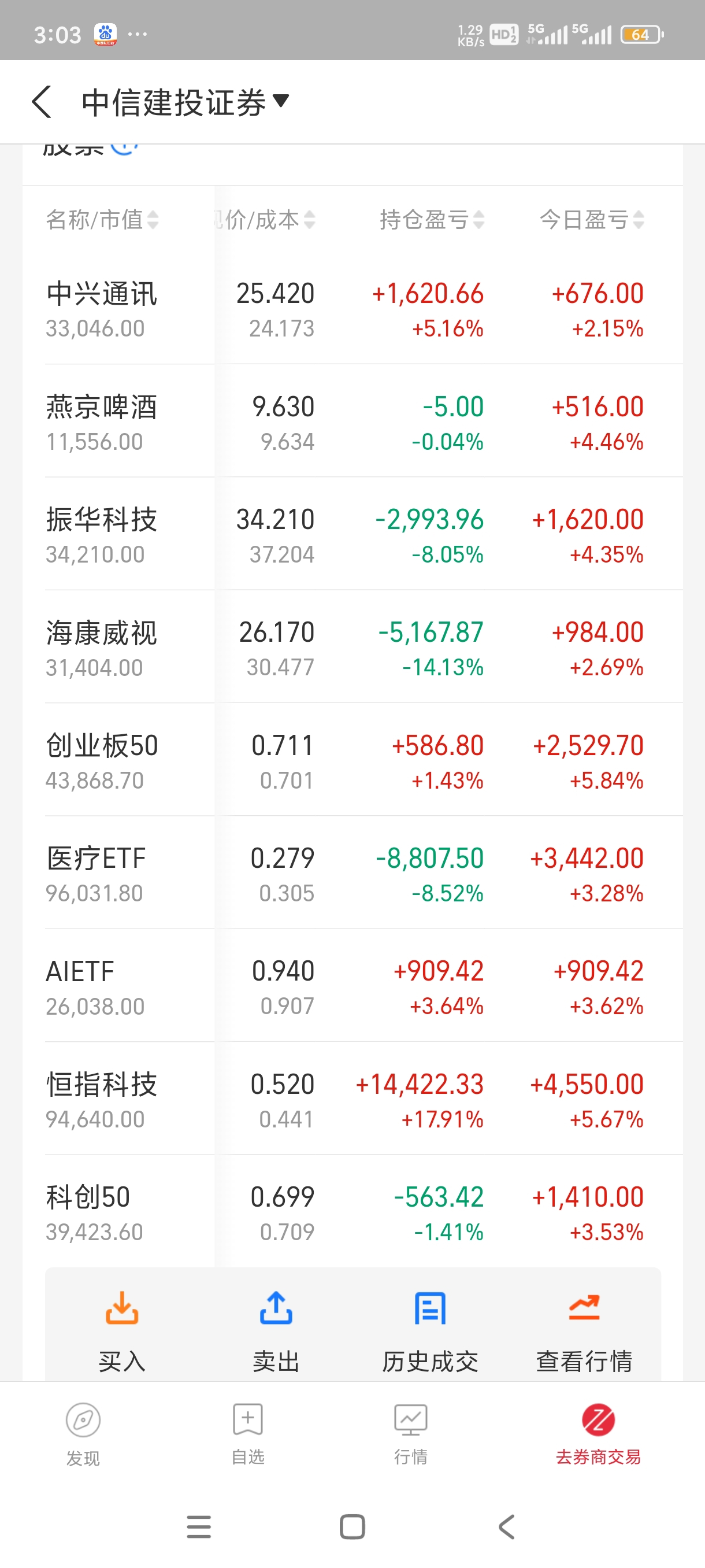705x1568 pixels.
Task: Open the 中兴通讯 holding row
Action: pyautogui.click(x=352, y=310)
